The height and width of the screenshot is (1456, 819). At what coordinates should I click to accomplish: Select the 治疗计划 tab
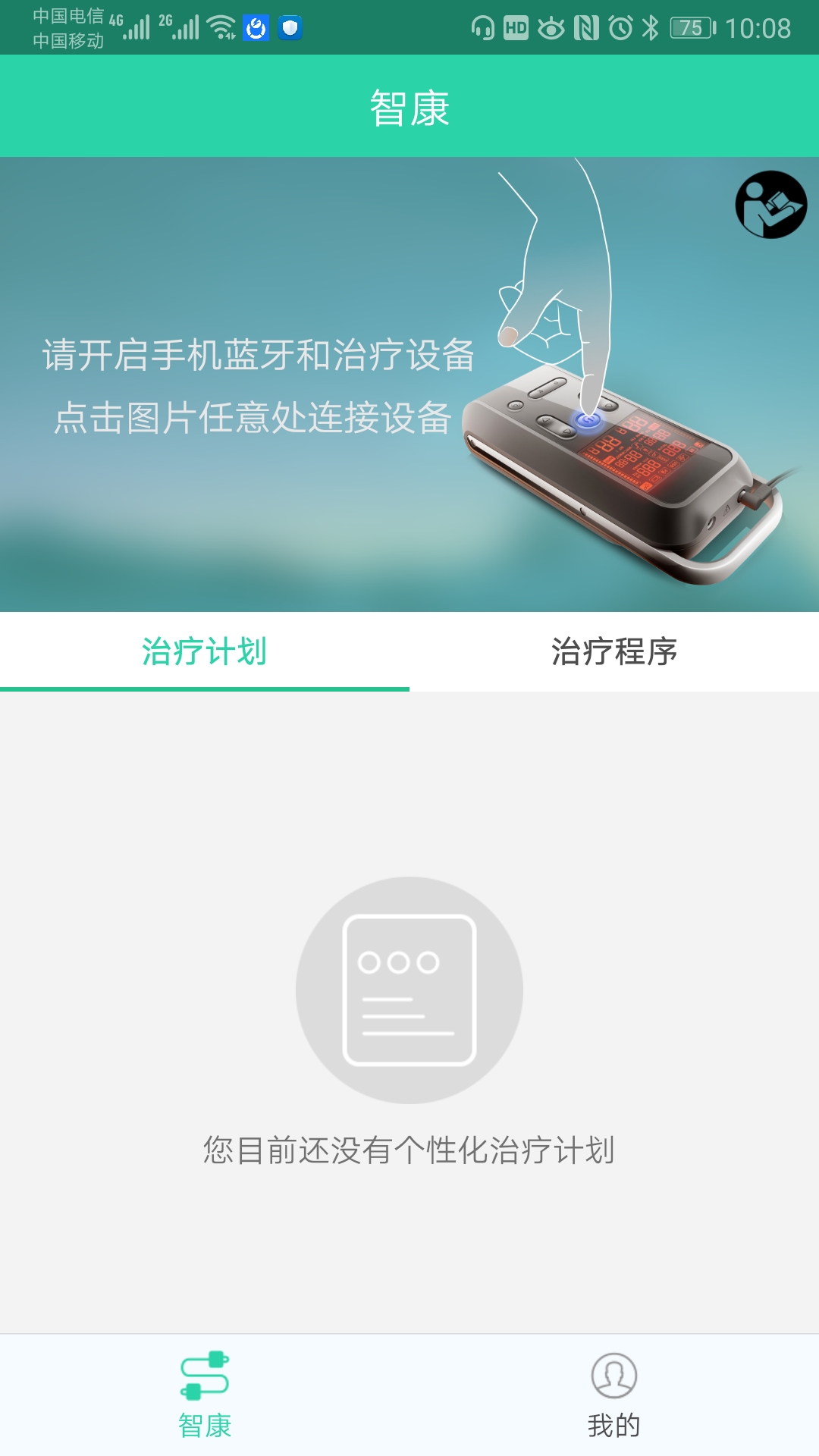(x=205, y=651)
